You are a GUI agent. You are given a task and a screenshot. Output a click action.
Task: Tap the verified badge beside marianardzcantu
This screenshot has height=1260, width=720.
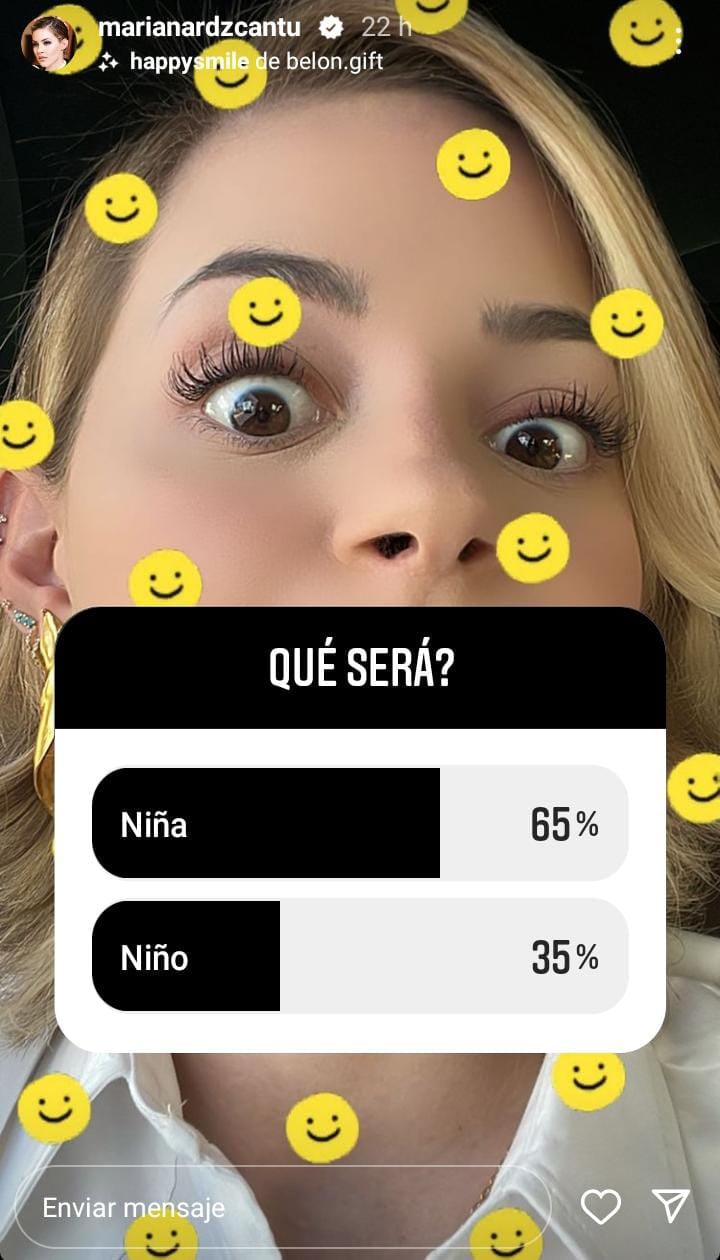330,28
